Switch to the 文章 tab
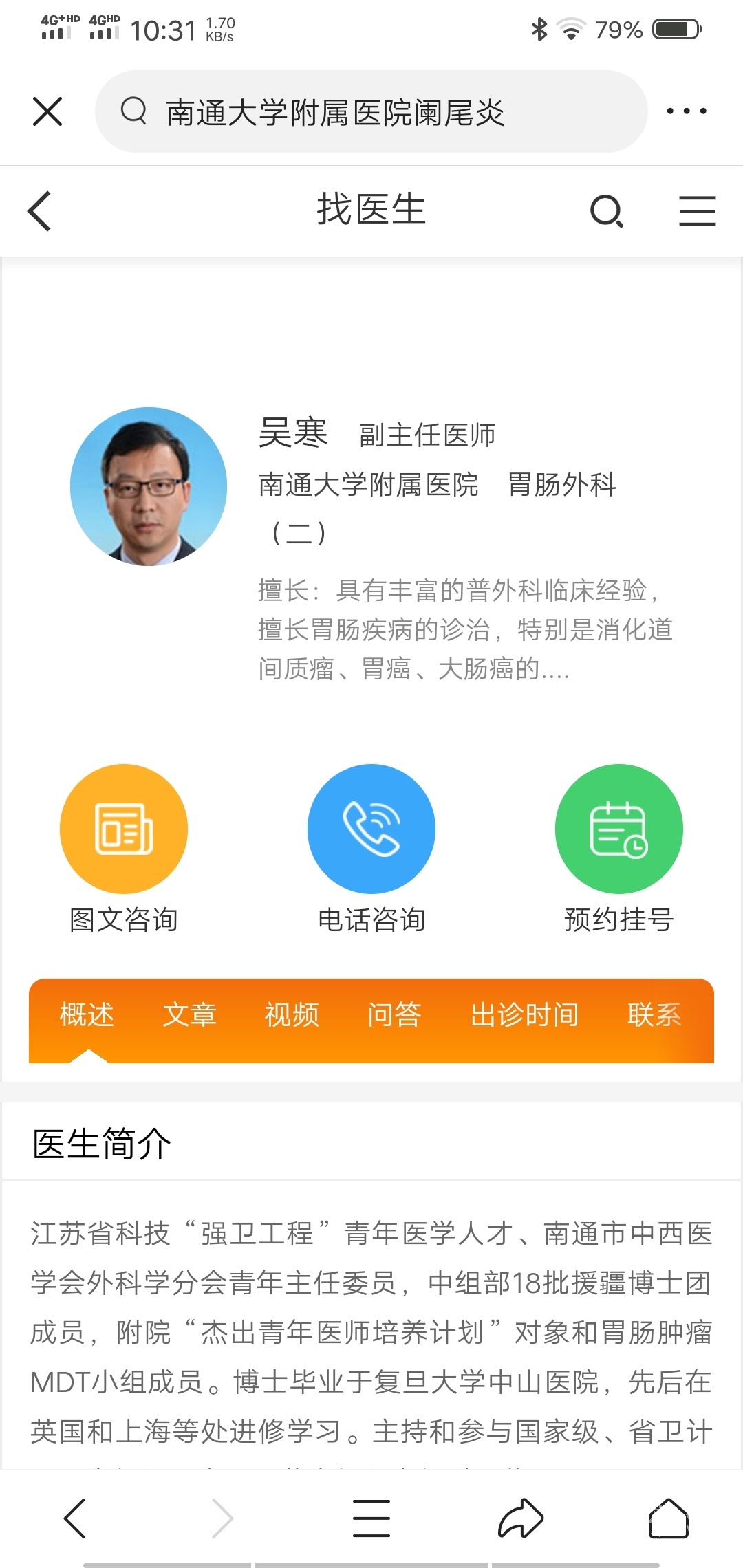The width and height of the screenshot is (743, 1568). coord(189,1015)
